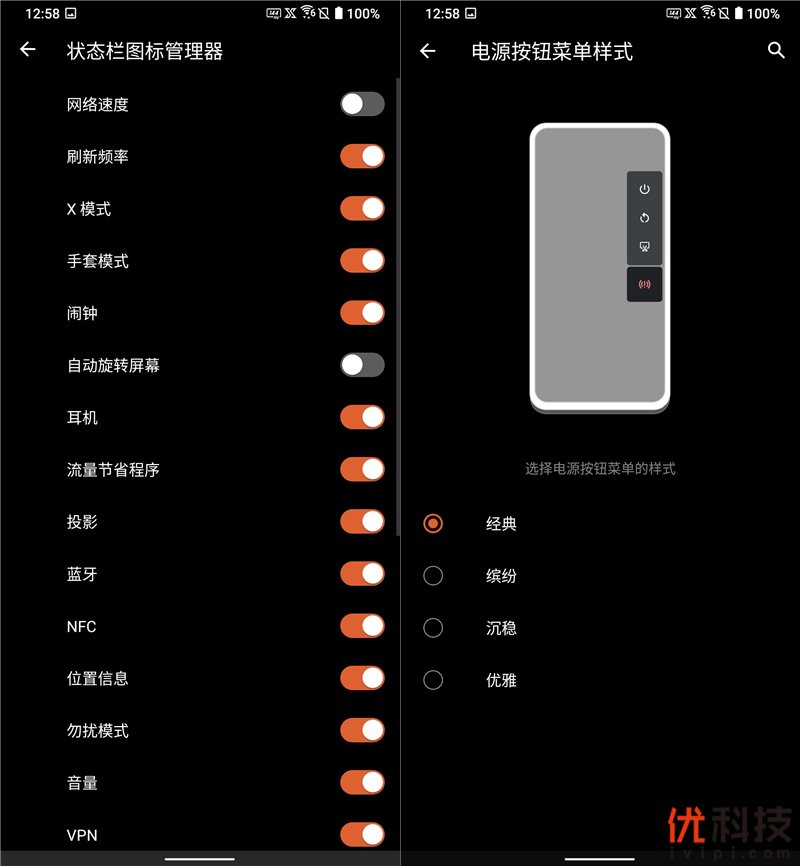Disable the X 模式 status icon
The width and height of the screenshot is (800, 866).
click(362, 208)
